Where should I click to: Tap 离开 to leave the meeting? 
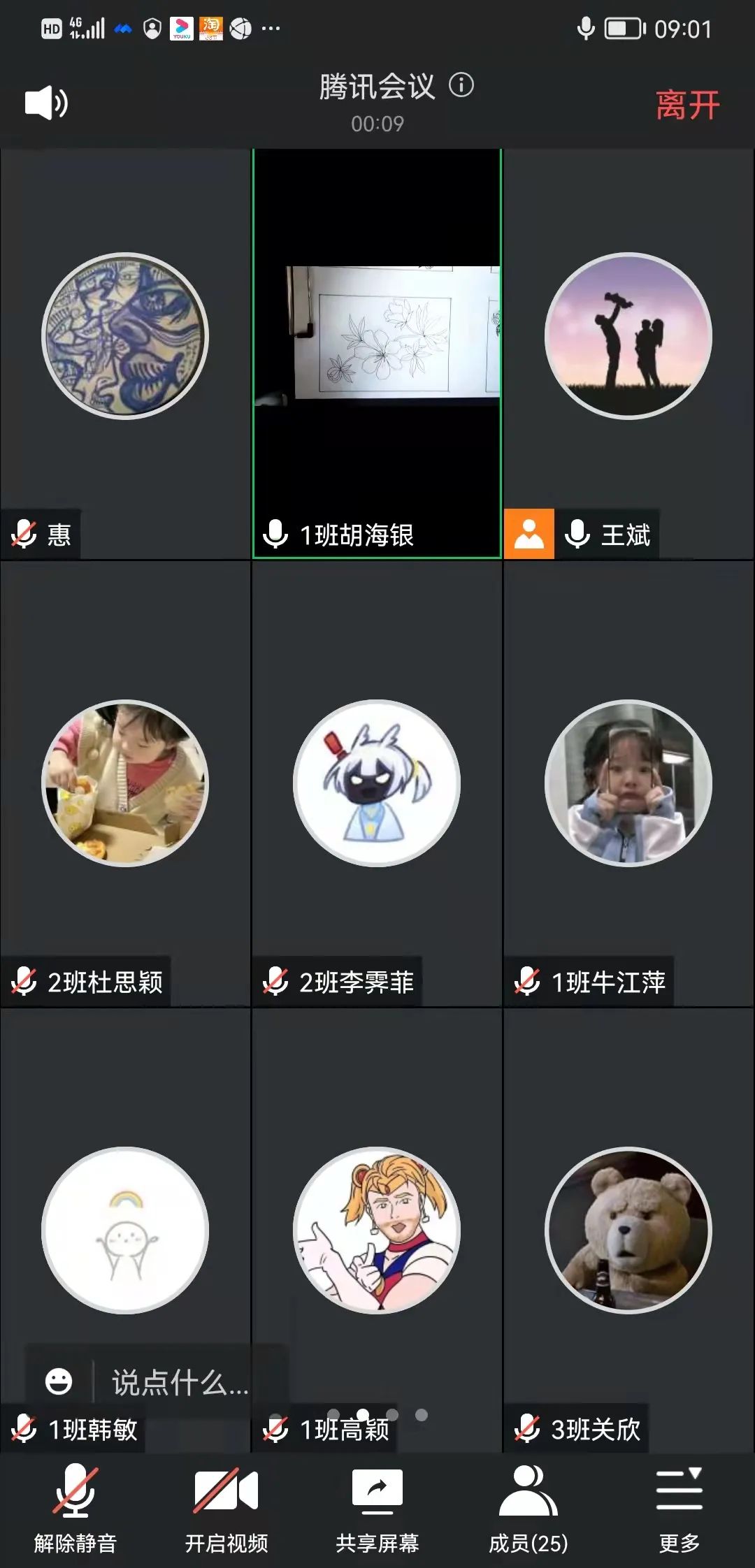pos(687,106)
